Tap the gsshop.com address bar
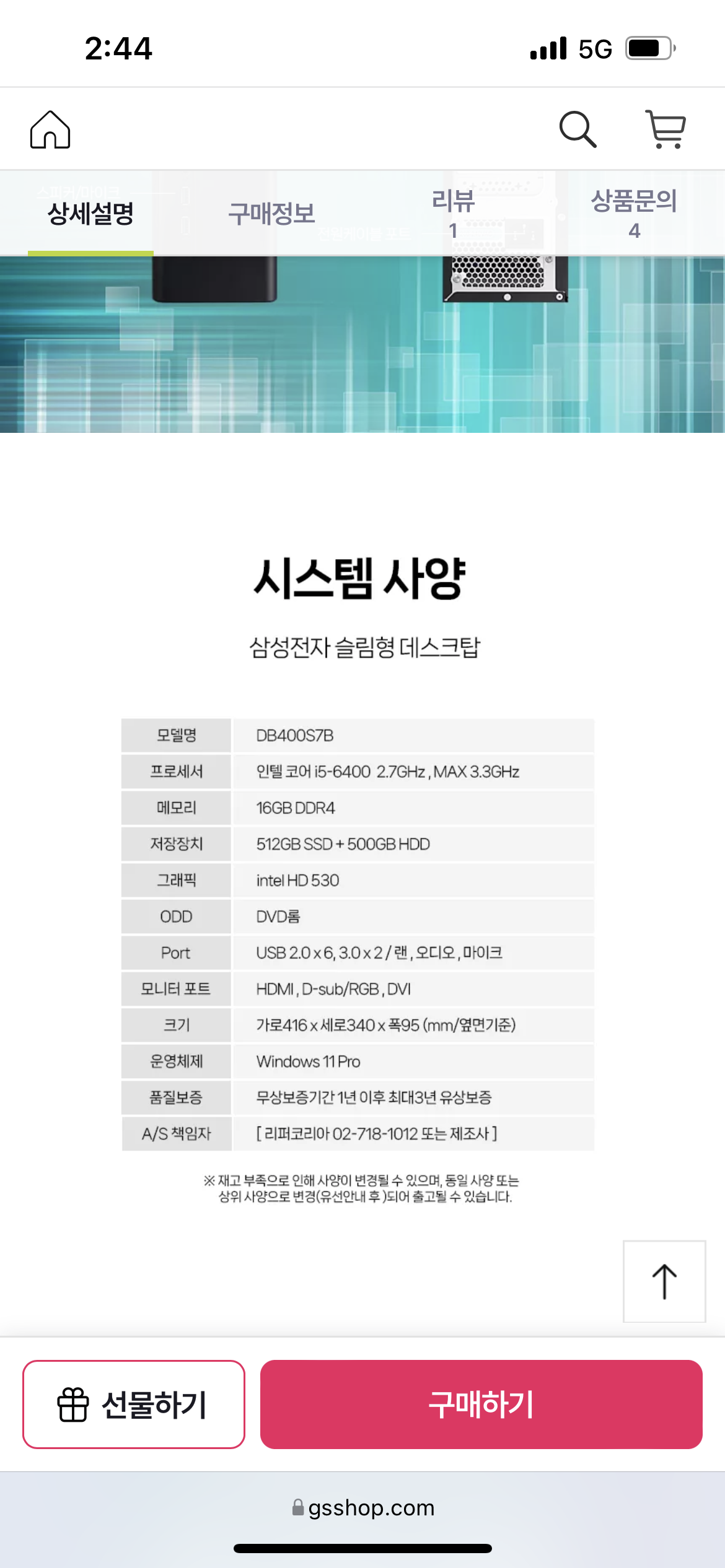 coord(363,1507)
